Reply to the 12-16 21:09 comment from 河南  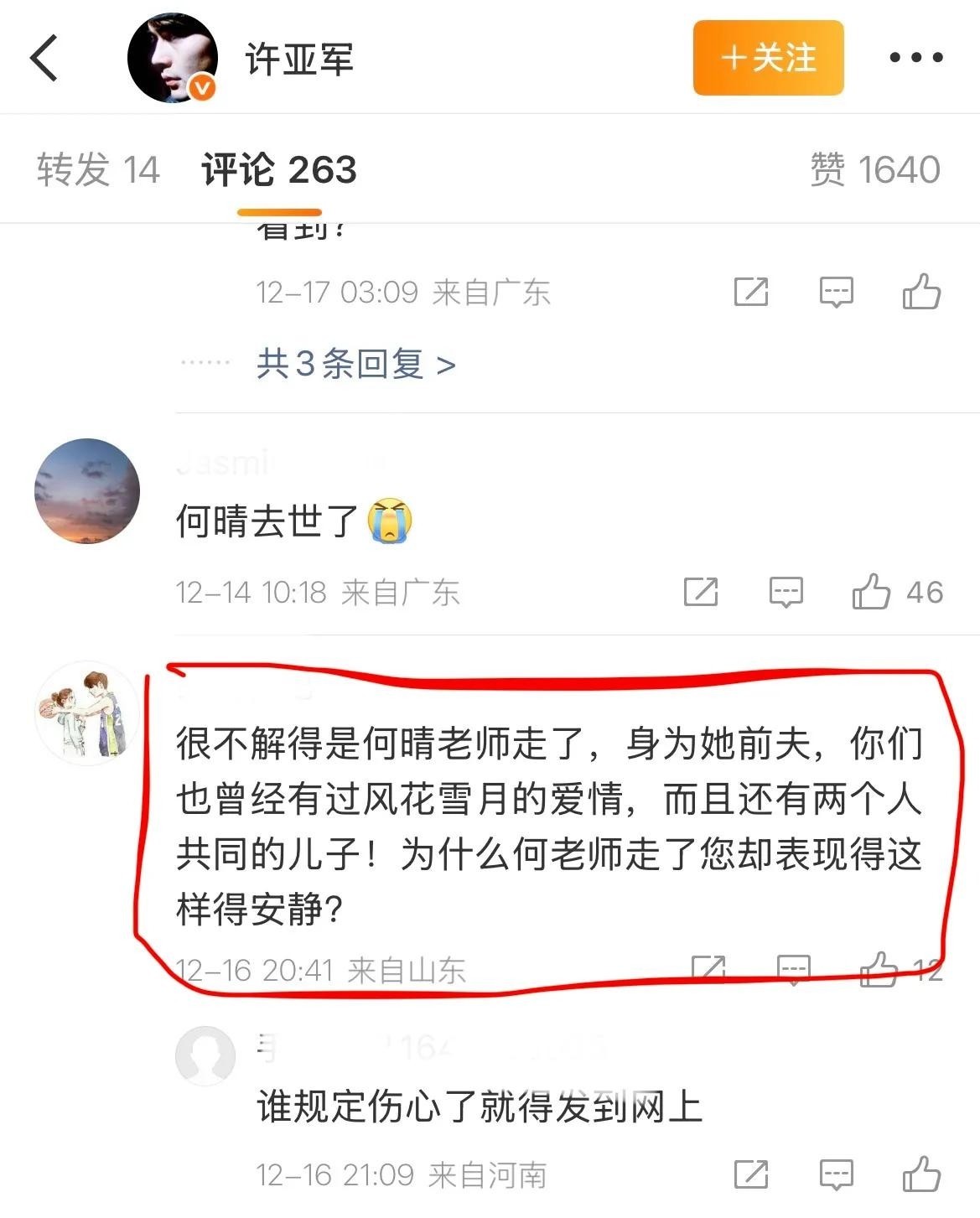coord(836,1174)
